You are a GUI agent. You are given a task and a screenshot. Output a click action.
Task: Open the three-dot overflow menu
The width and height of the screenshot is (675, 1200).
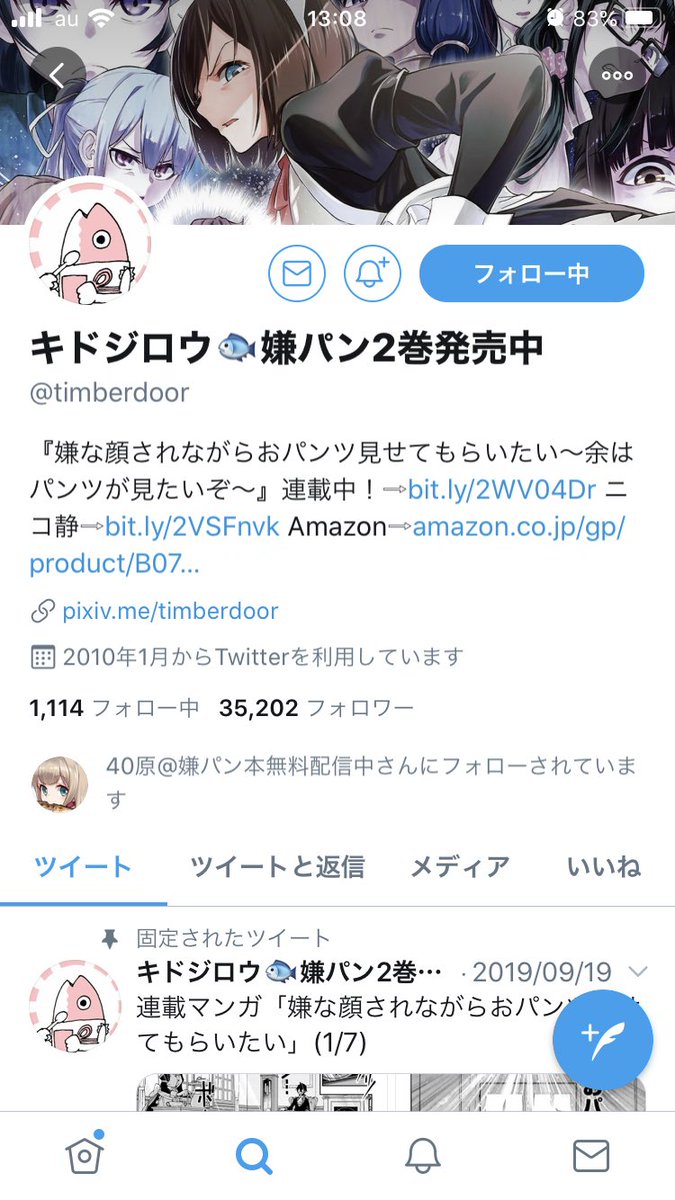617,74
